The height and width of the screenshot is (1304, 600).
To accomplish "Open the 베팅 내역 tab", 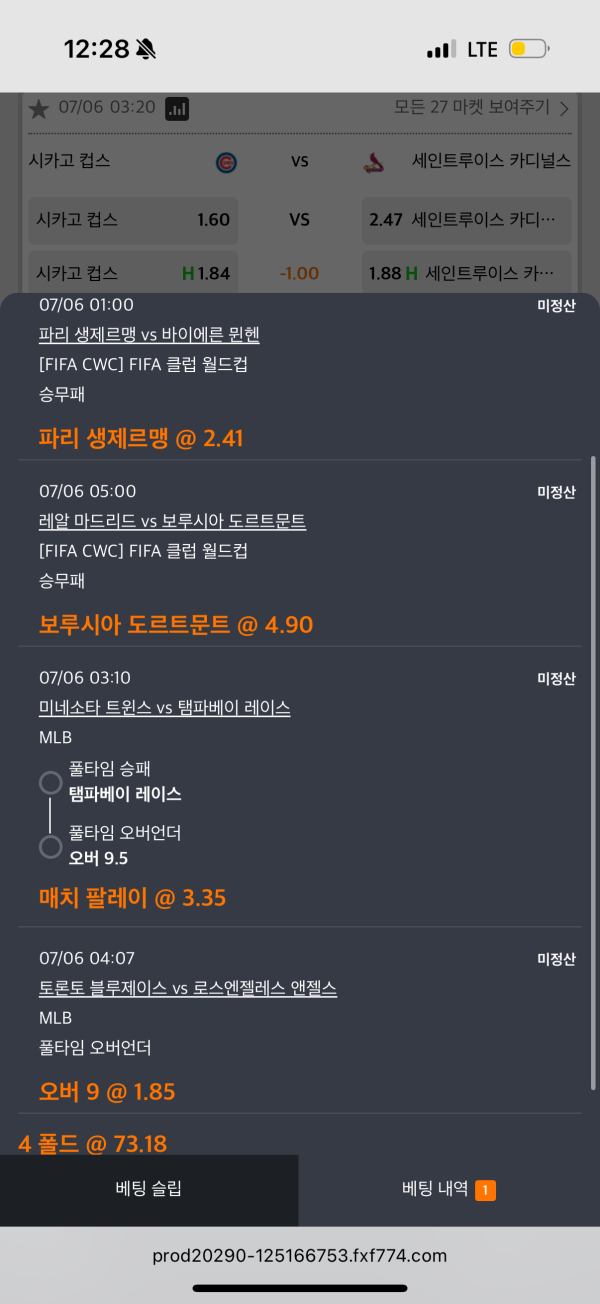I will click(449, 1189).
